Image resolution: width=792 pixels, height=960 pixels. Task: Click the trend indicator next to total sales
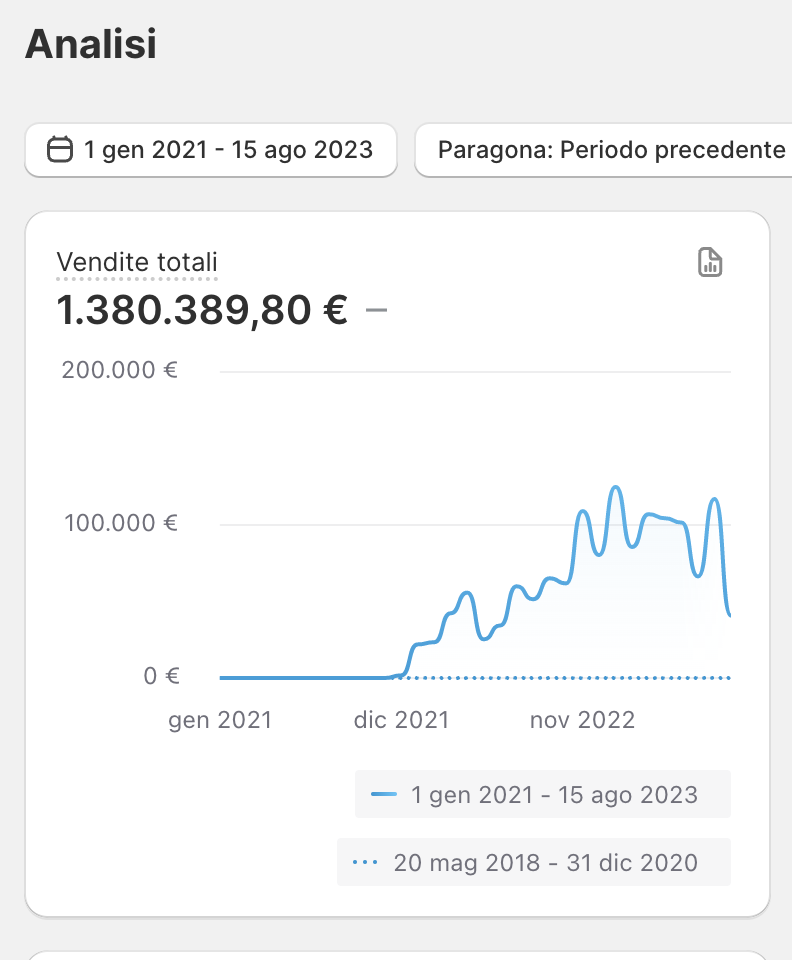coord(378,312)
